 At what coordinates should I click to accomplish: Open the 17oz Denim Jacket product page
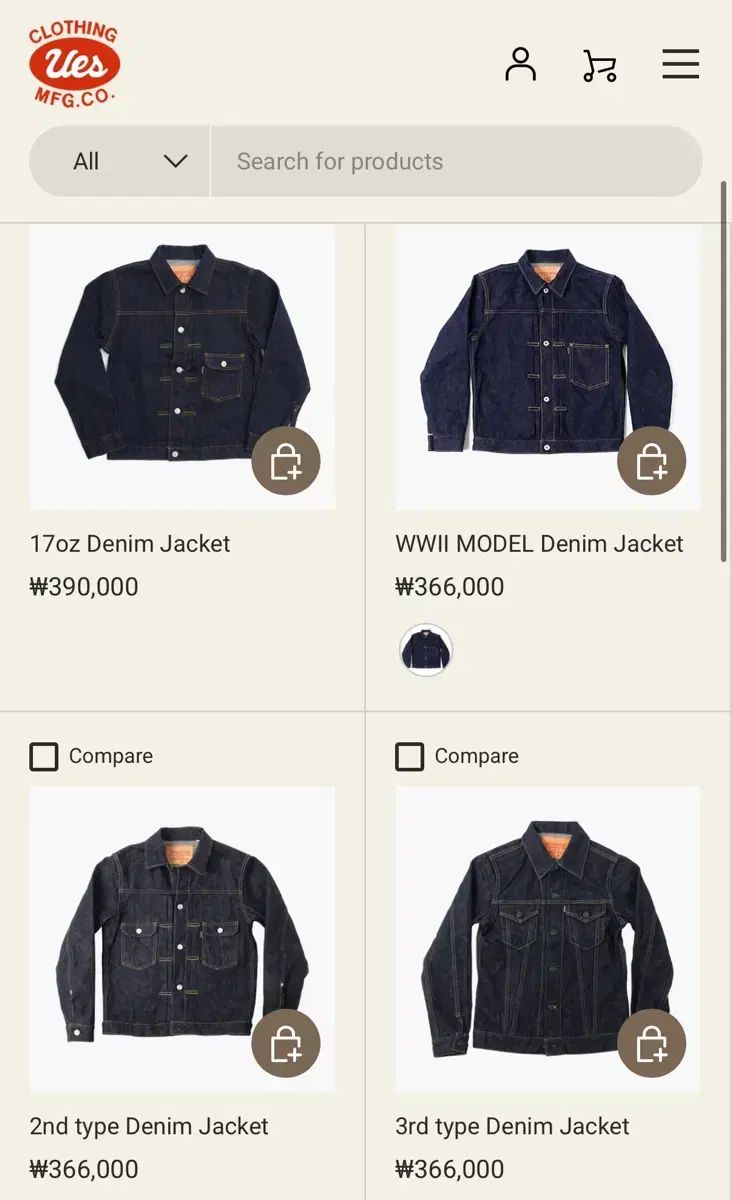129,544
